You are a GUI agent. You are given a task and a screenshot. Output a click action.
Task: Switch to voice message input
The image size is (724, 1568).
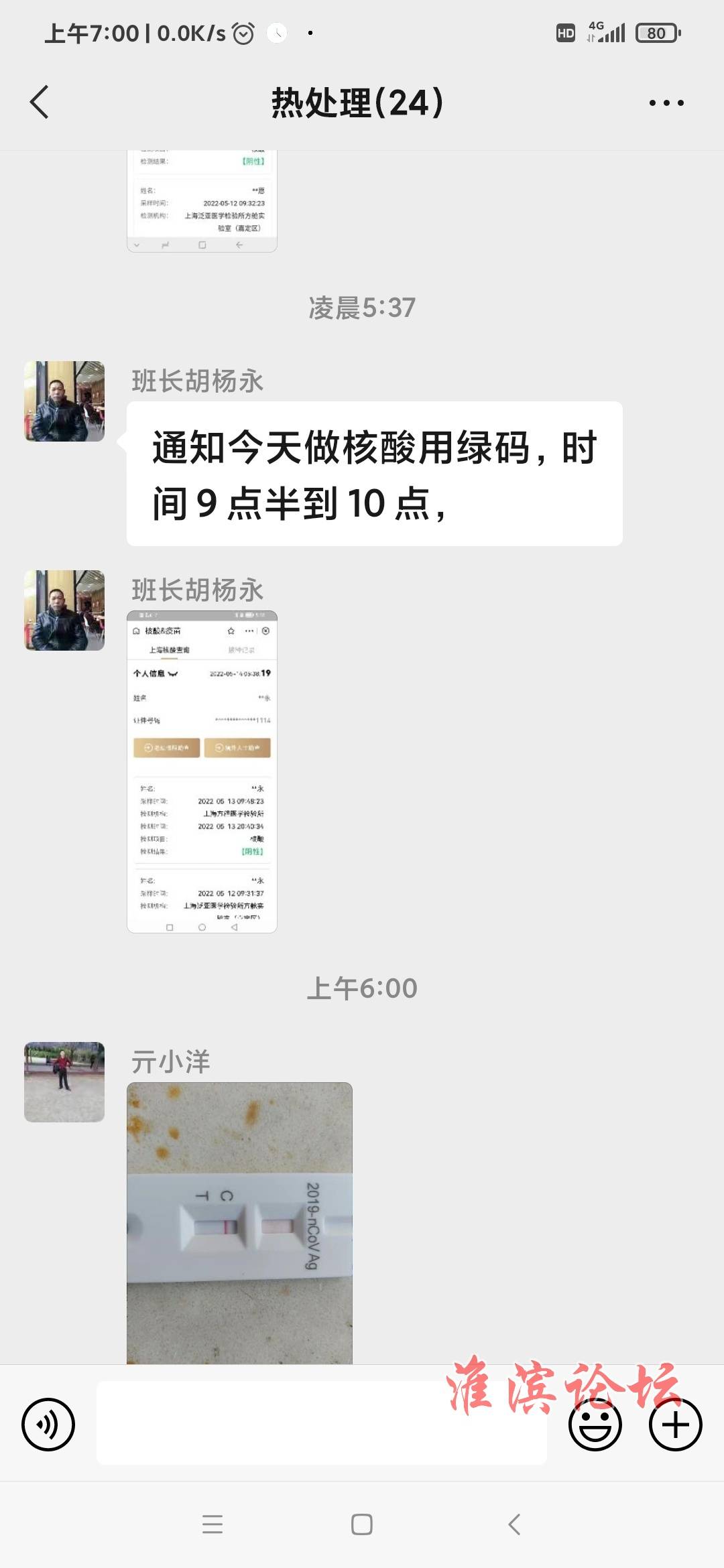point(48,1425)
